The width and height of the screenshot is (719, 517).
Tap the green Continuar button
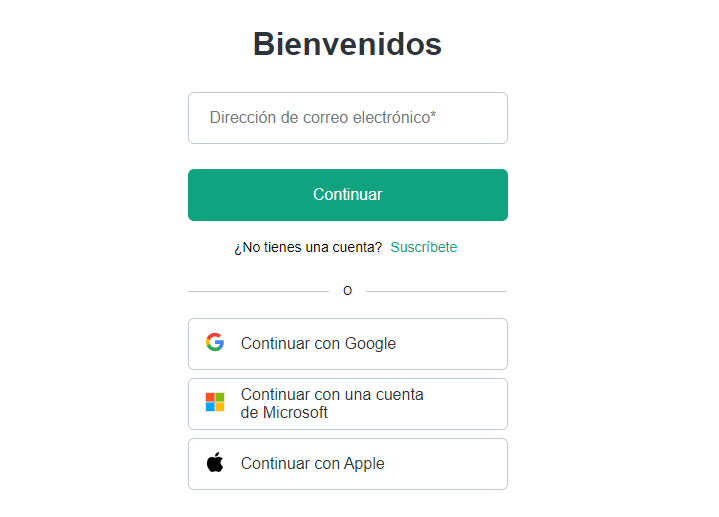pos(347,195)
